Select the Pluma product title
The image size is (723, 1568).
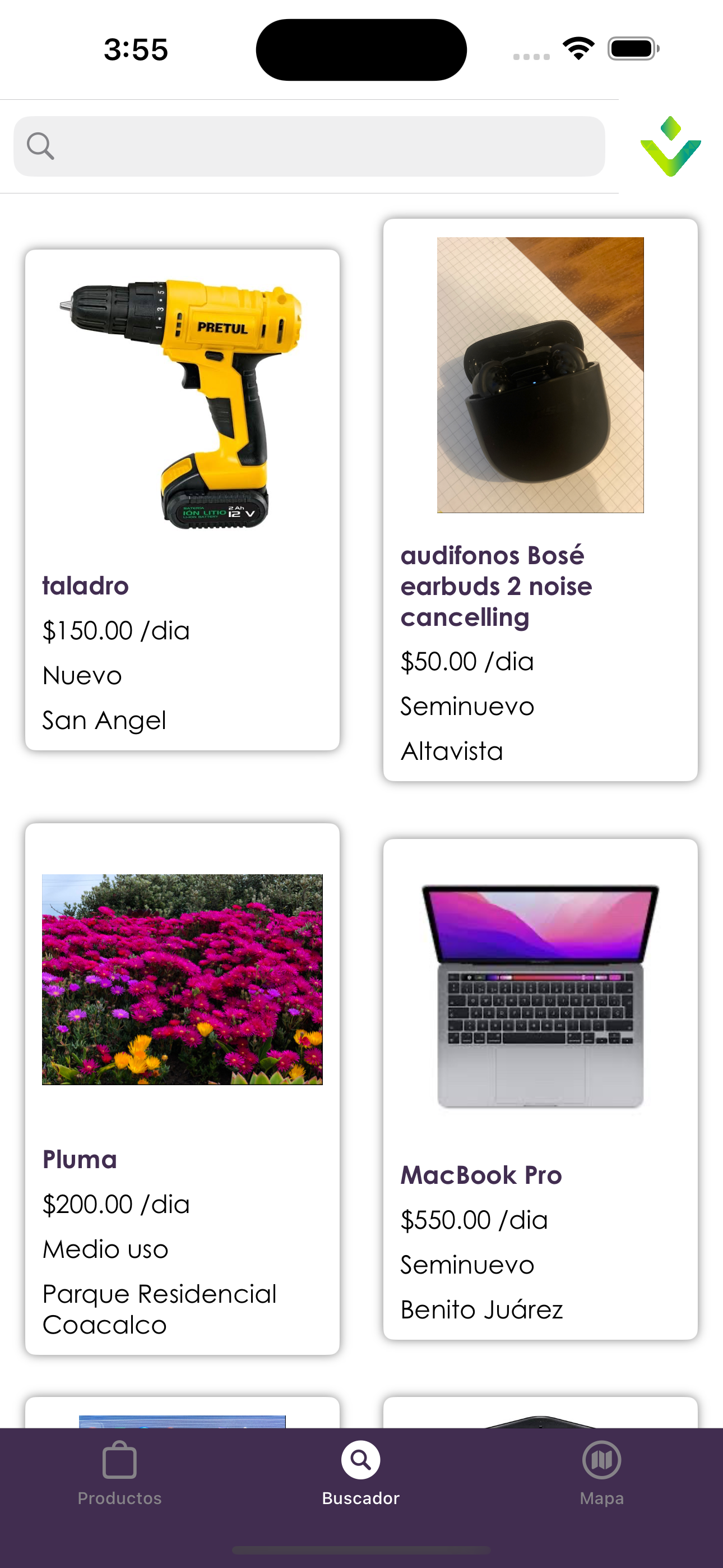[80, 1159]
